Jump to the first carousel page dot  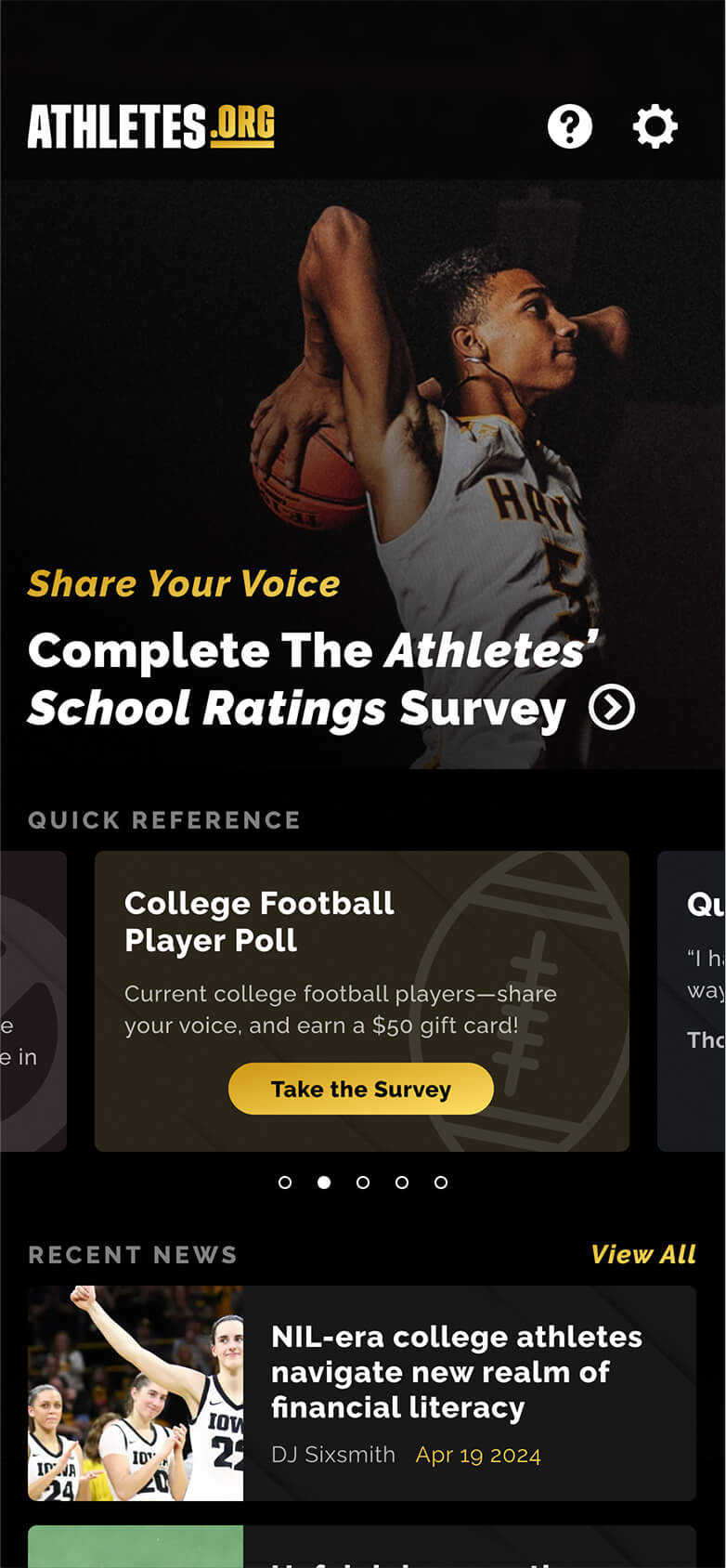pos(285,1183)
